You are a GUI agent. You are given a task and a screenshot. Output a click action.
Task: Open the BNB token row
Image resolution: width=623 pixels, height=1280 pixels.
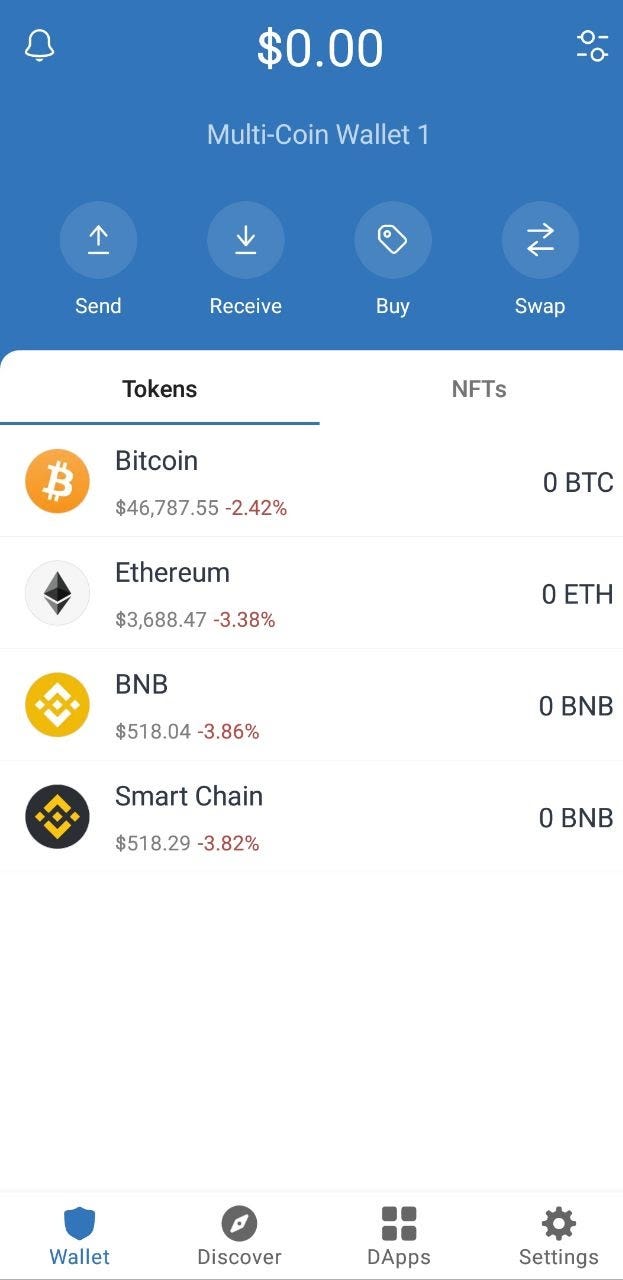point(311,705)
